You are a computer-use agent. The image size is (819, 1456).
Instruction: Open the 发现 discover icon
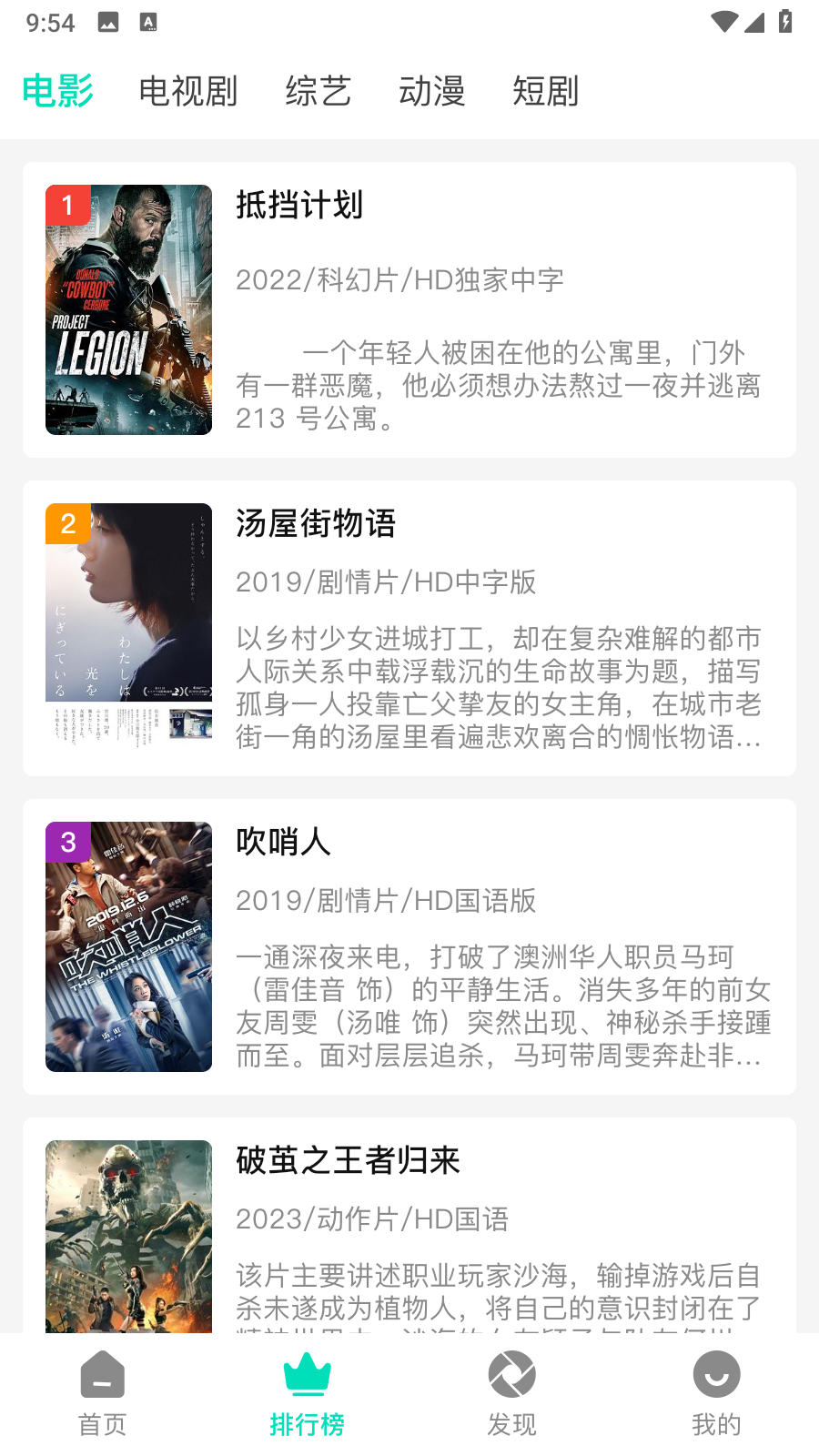512,1374
